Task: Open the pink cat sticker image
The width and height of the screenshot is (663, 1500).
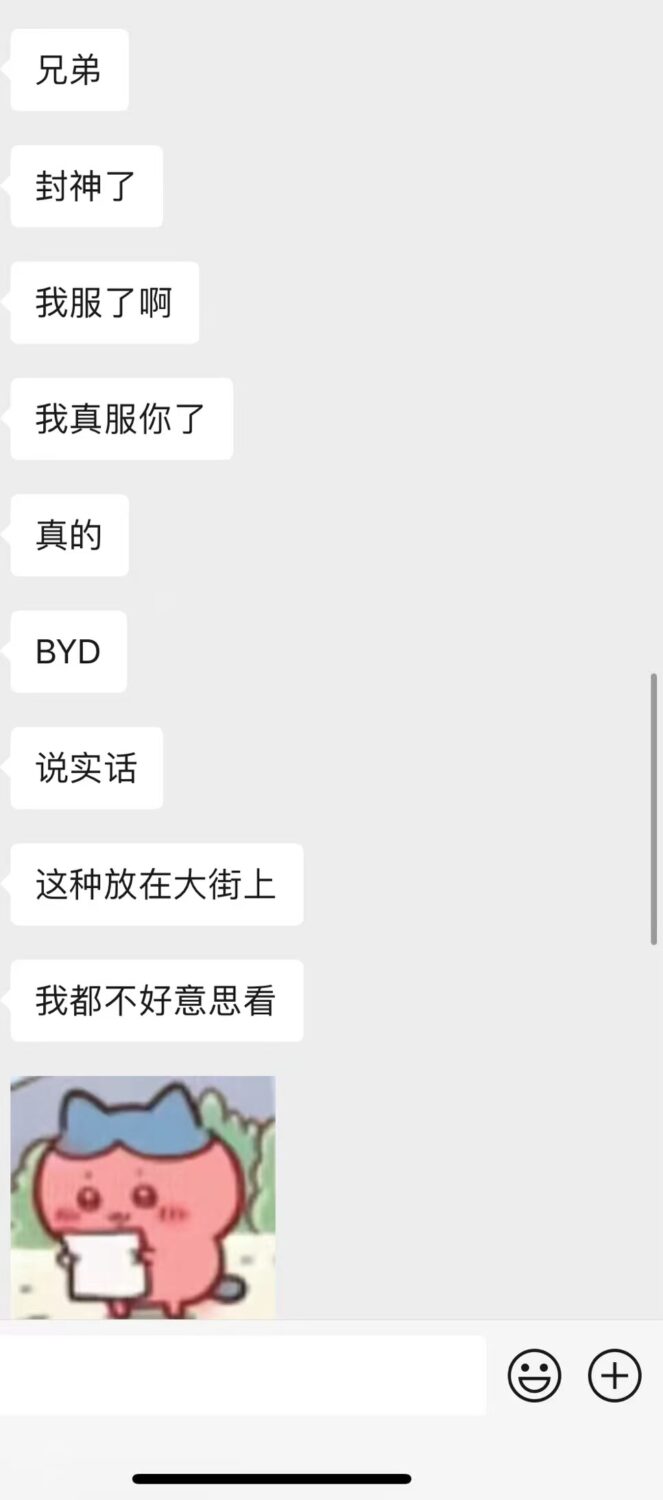Action: click(x=143, y=1197)
